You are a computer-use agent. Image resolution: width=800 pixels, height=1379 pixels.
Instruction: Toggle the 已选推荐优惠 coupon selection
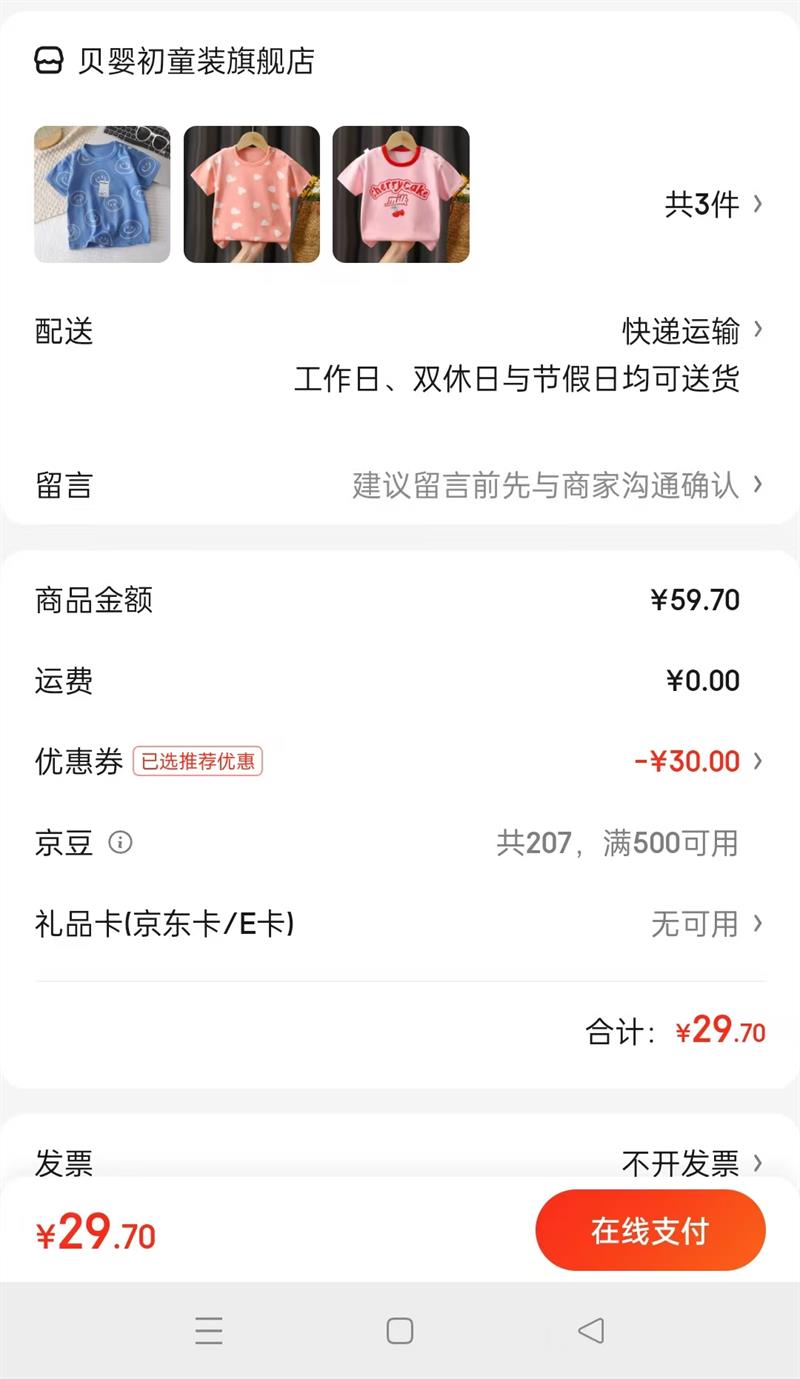(x=198, y=762)
